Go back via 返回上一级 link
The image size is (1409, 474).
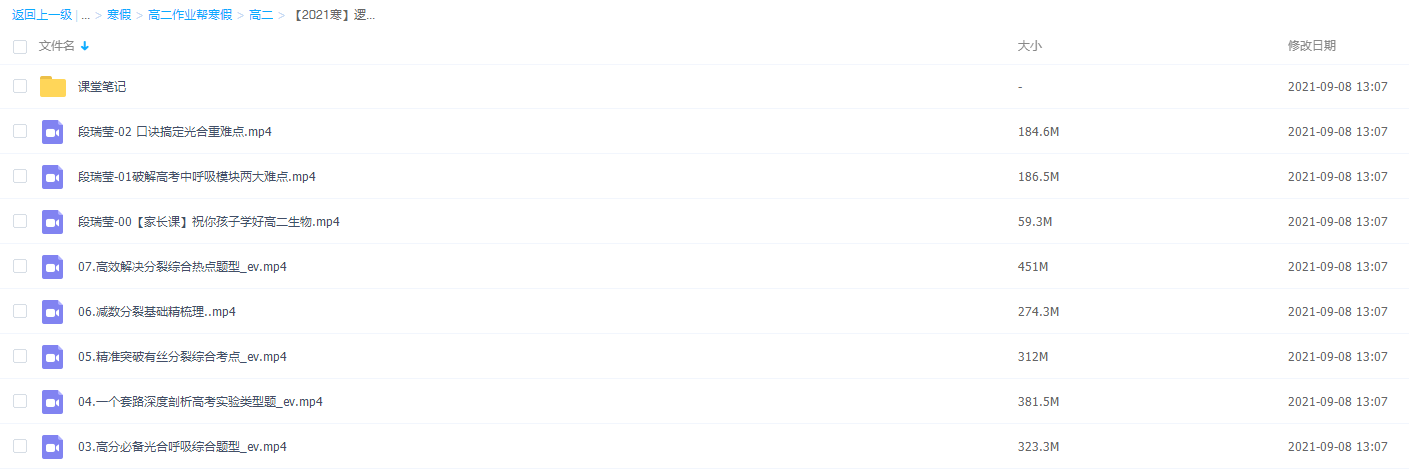coord(41,16)
